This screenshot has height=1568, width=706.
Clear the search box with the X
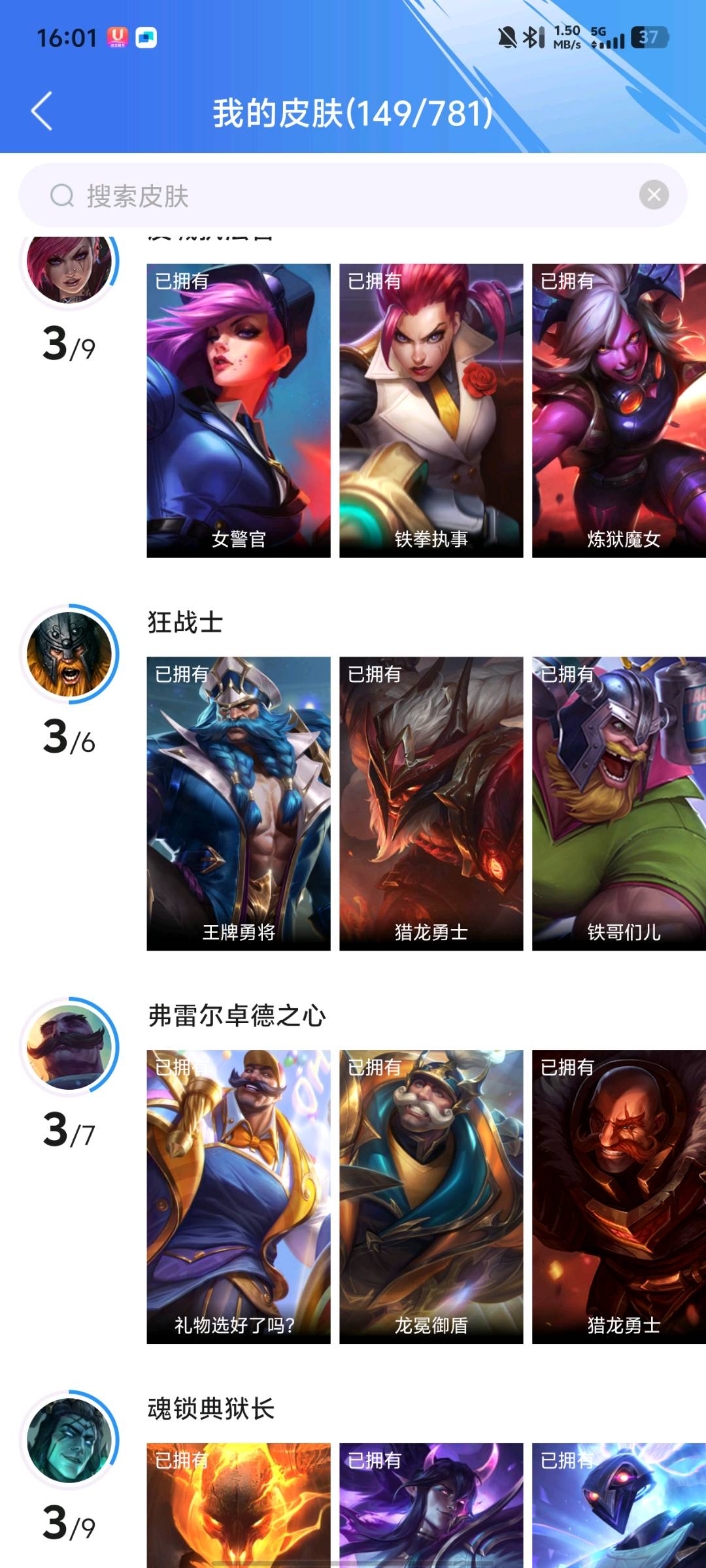654,195
